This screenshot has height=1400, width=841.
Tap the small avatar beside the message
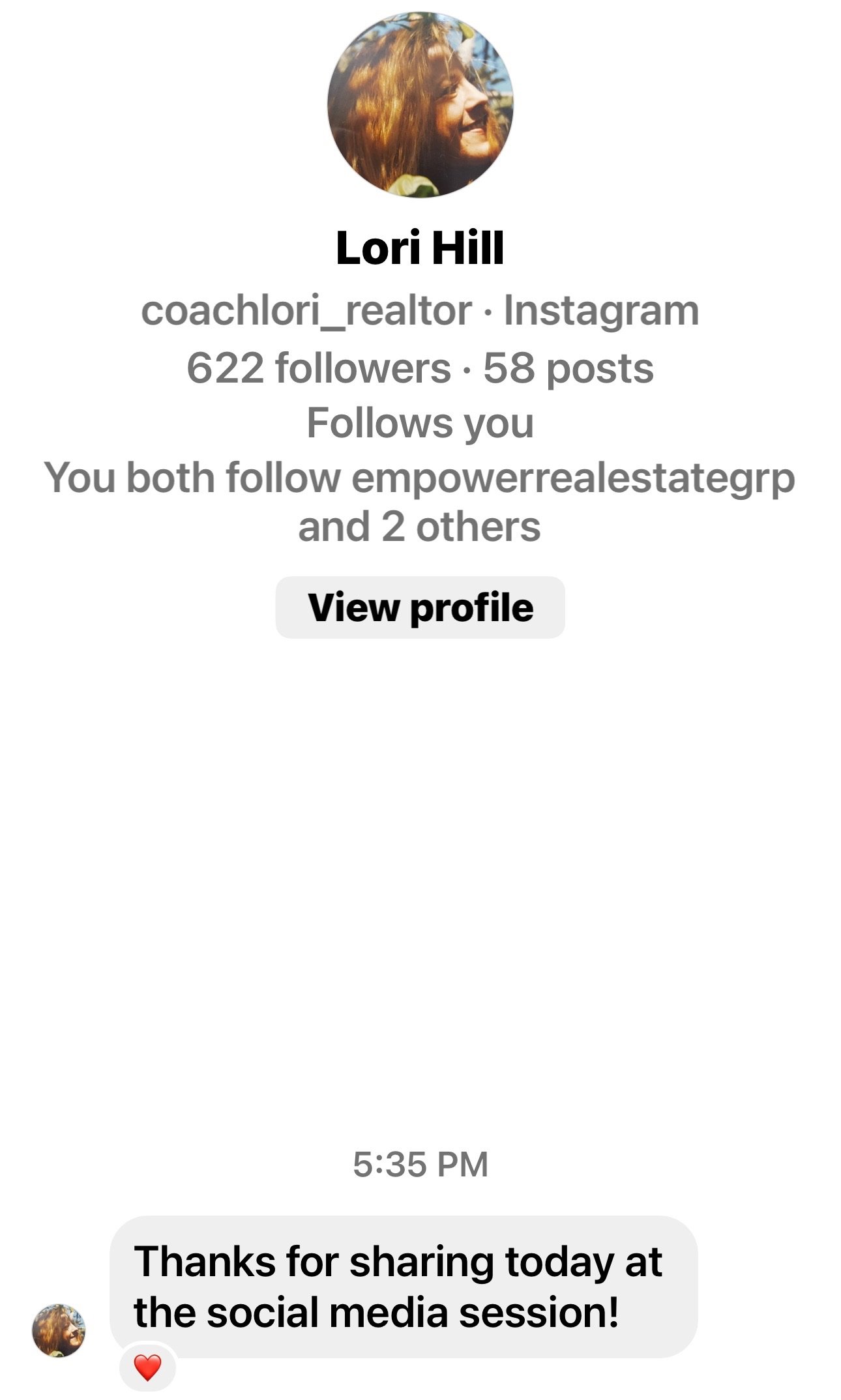(59, 1330)
